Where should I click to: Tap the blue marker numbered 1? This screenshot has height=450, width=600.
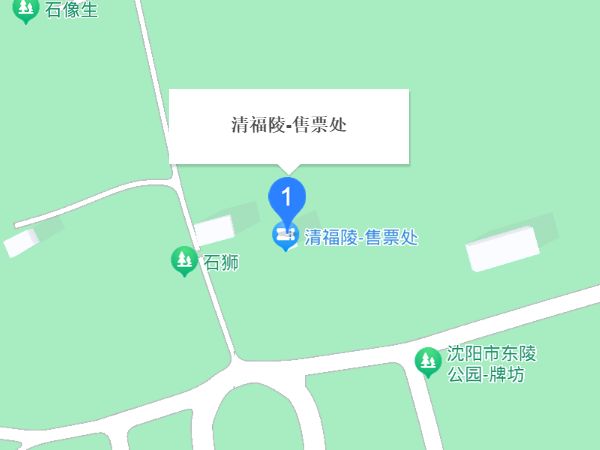tap(287, 196)
